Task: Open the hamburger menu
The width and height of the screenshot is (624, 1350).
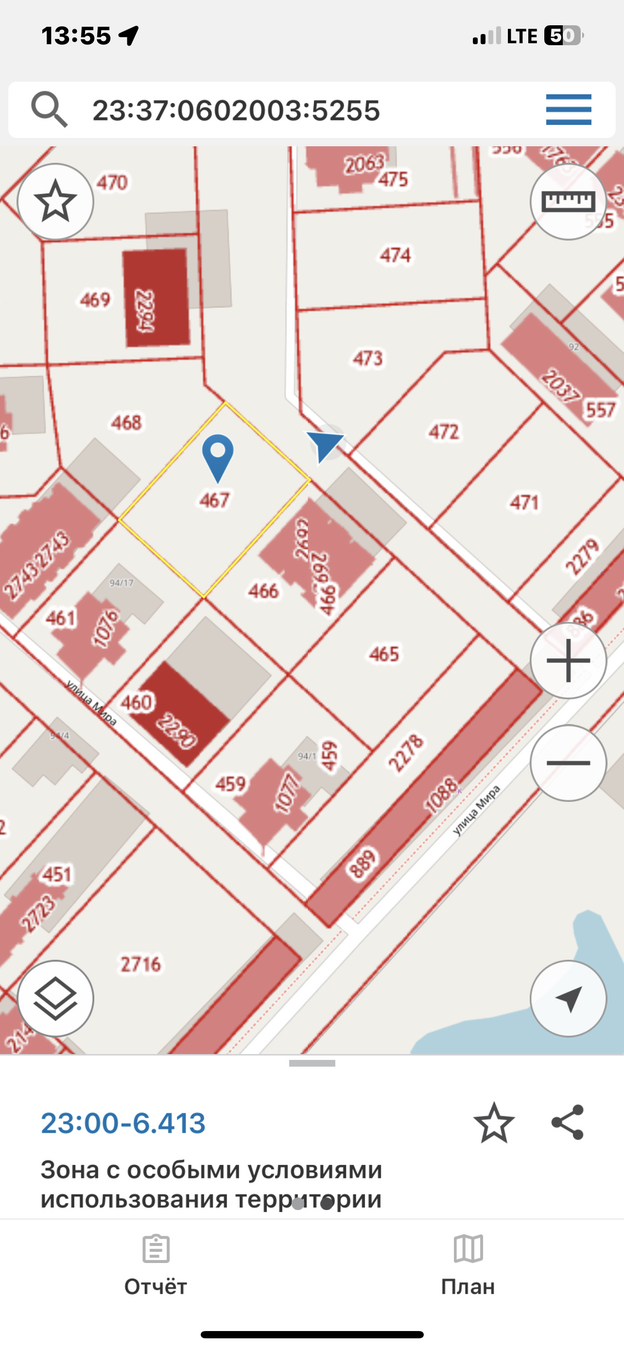Action: (x=568, y=110)
